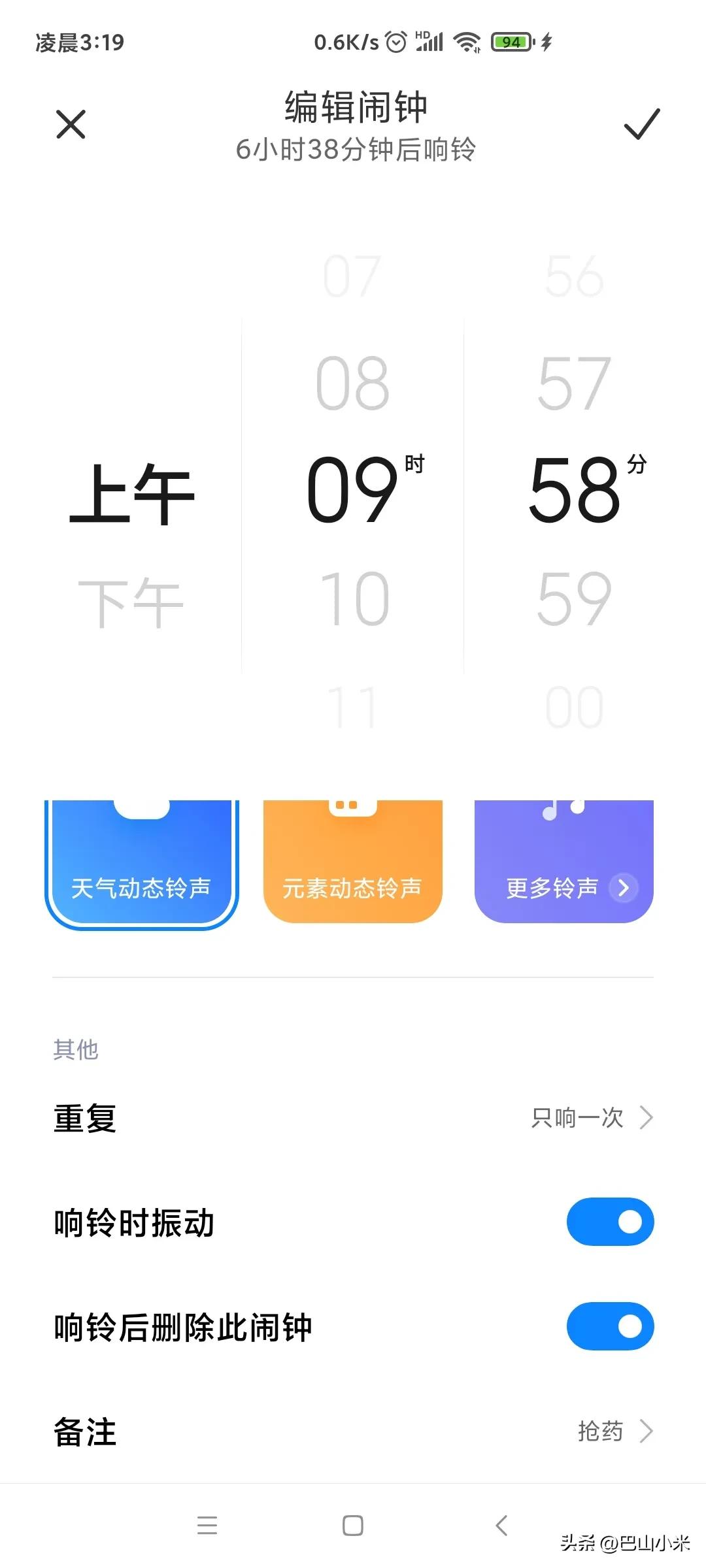
Task: Confirm the alarm with the checkmark
Action: tap(643, 124)
